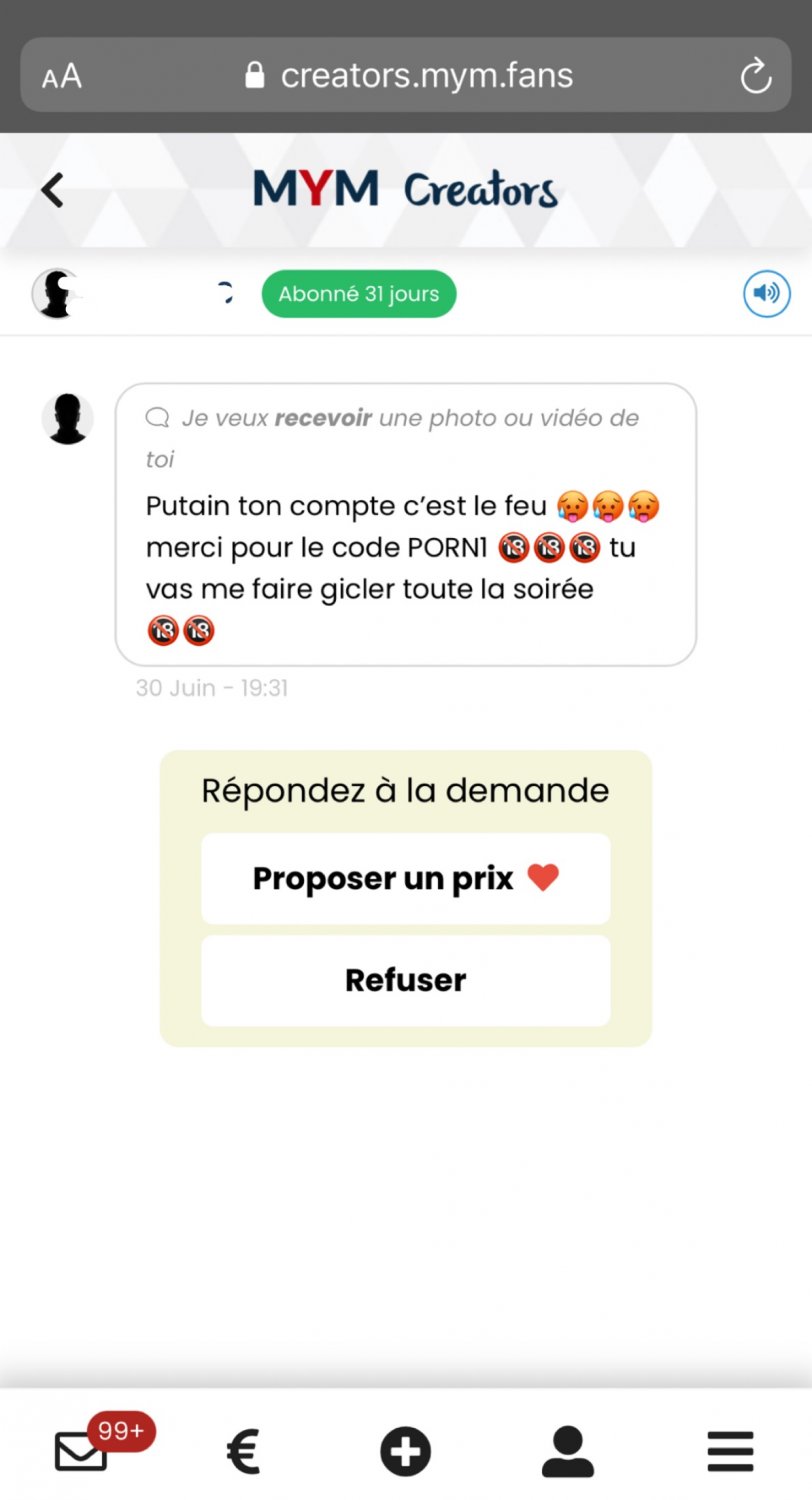Open the messages inbox tab
Image resolution: width=812 pixels, height=1500 pixels.
pyautogui.click(x=82, y=1449)
